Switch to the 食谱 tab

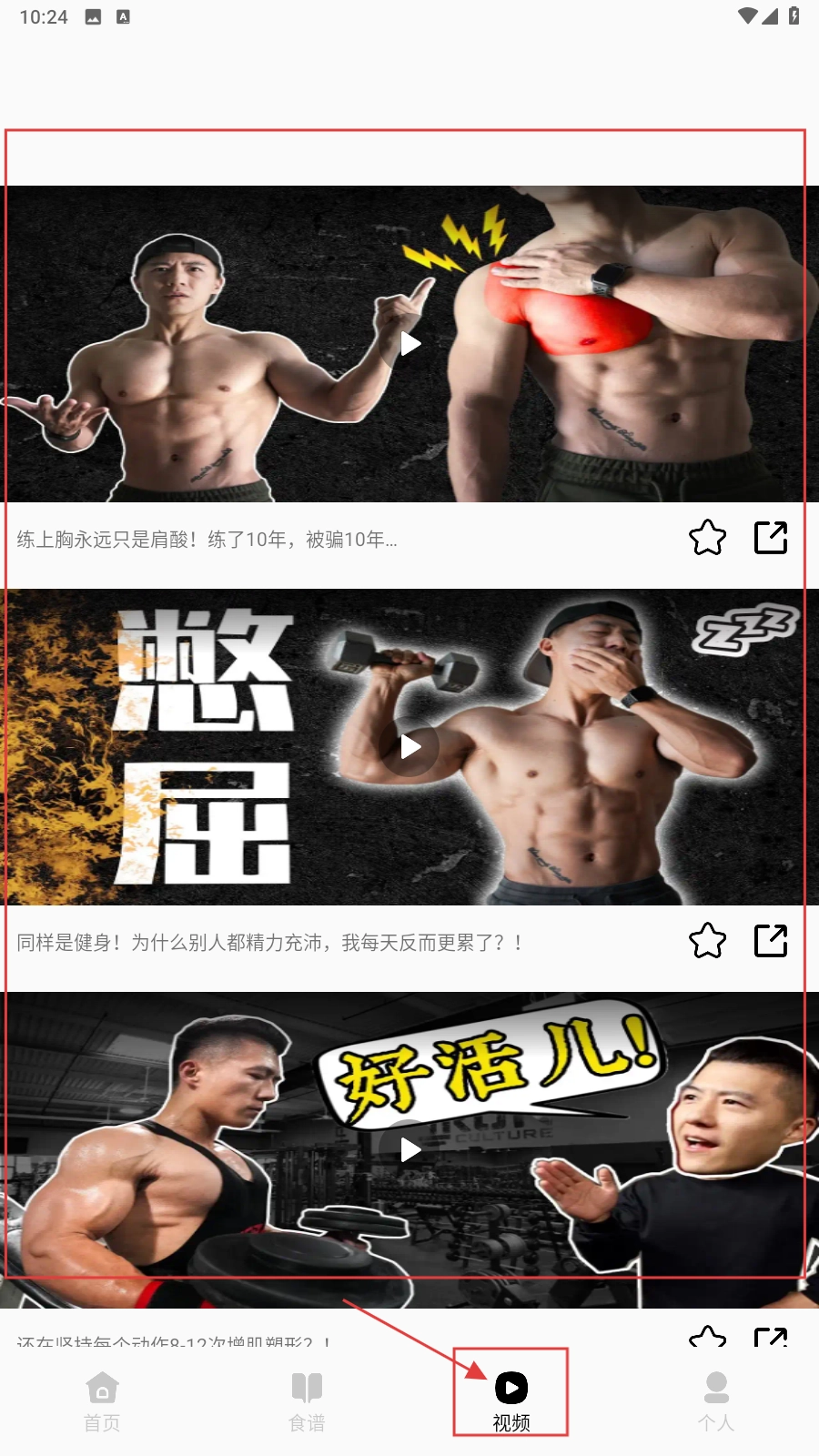click(x=307, y=1401)
